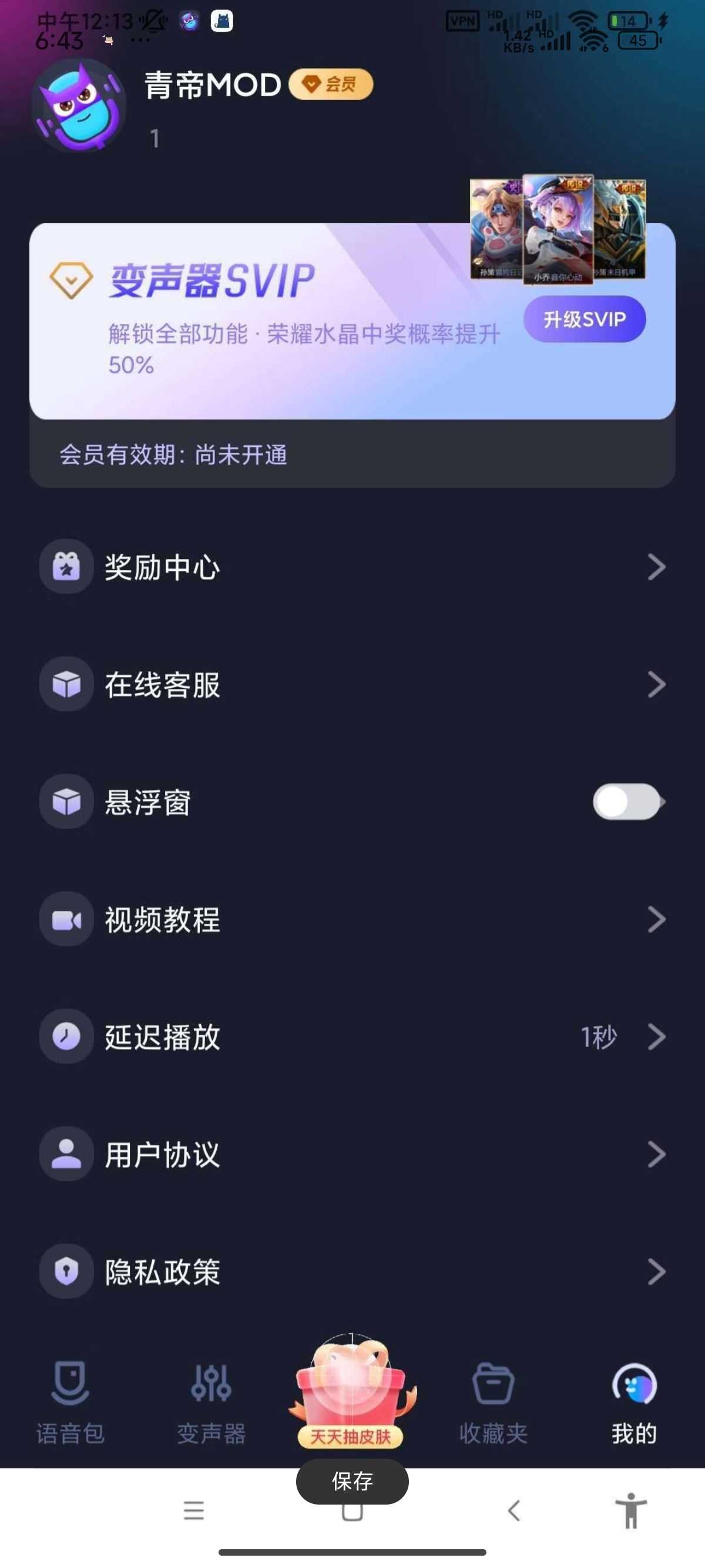This screenshot has height=1568, width=705.
Task: Switch to the 变声器 tab
Action: pos(211,1403)
